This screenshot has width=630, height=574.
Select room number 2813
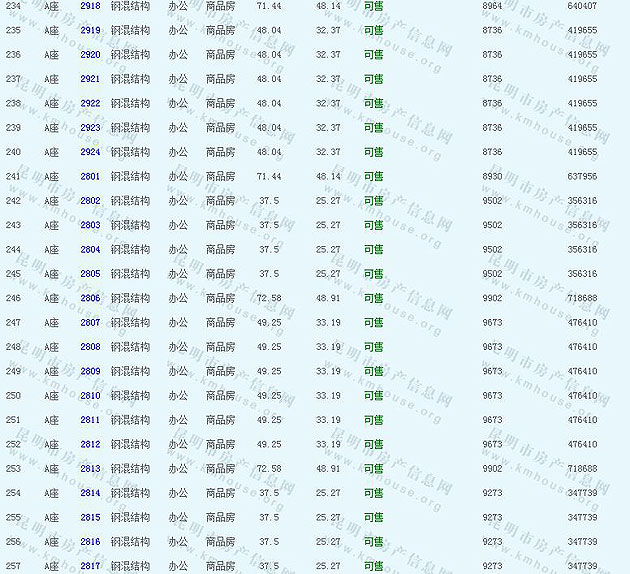[90, 469]
